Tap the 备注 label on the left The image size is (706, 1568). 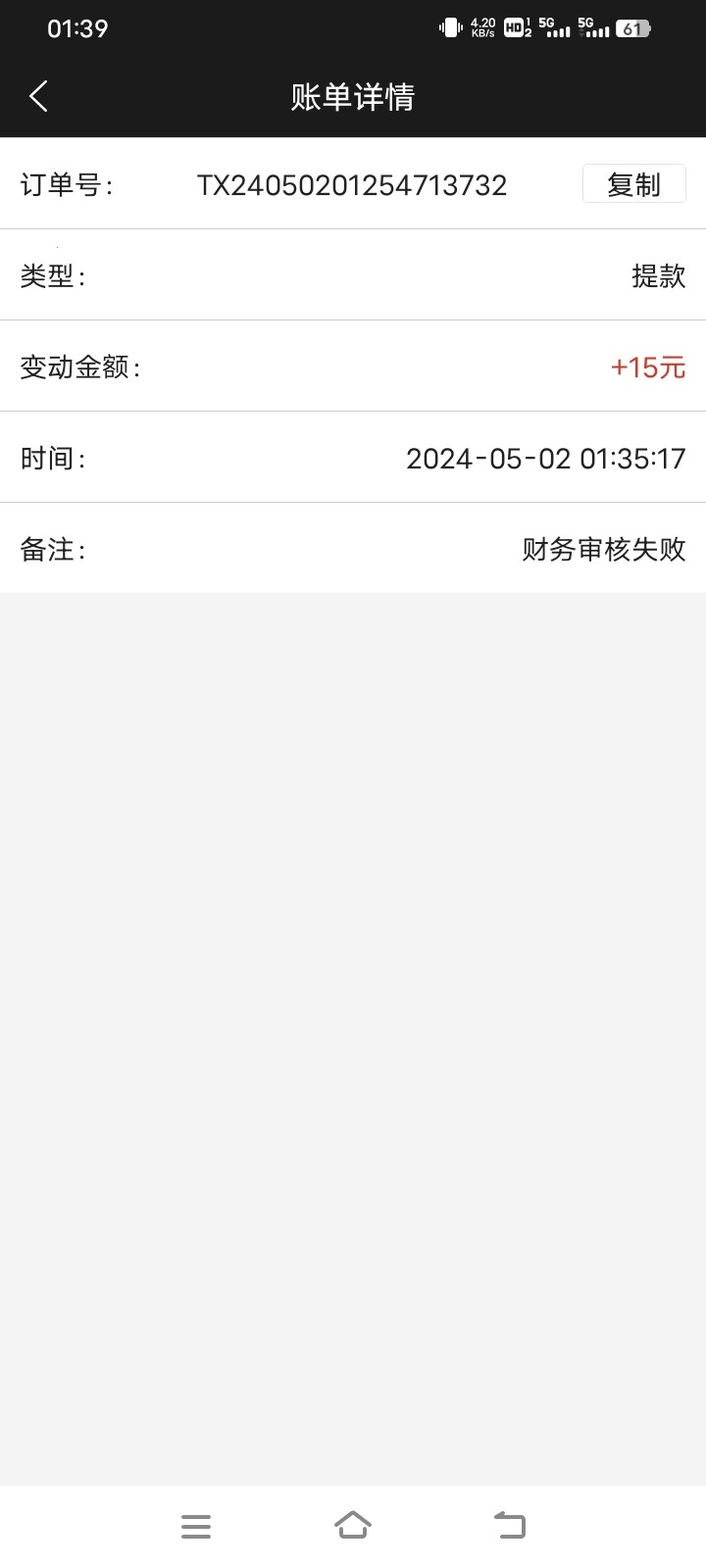pyautogui.click(x=51, y=550)
